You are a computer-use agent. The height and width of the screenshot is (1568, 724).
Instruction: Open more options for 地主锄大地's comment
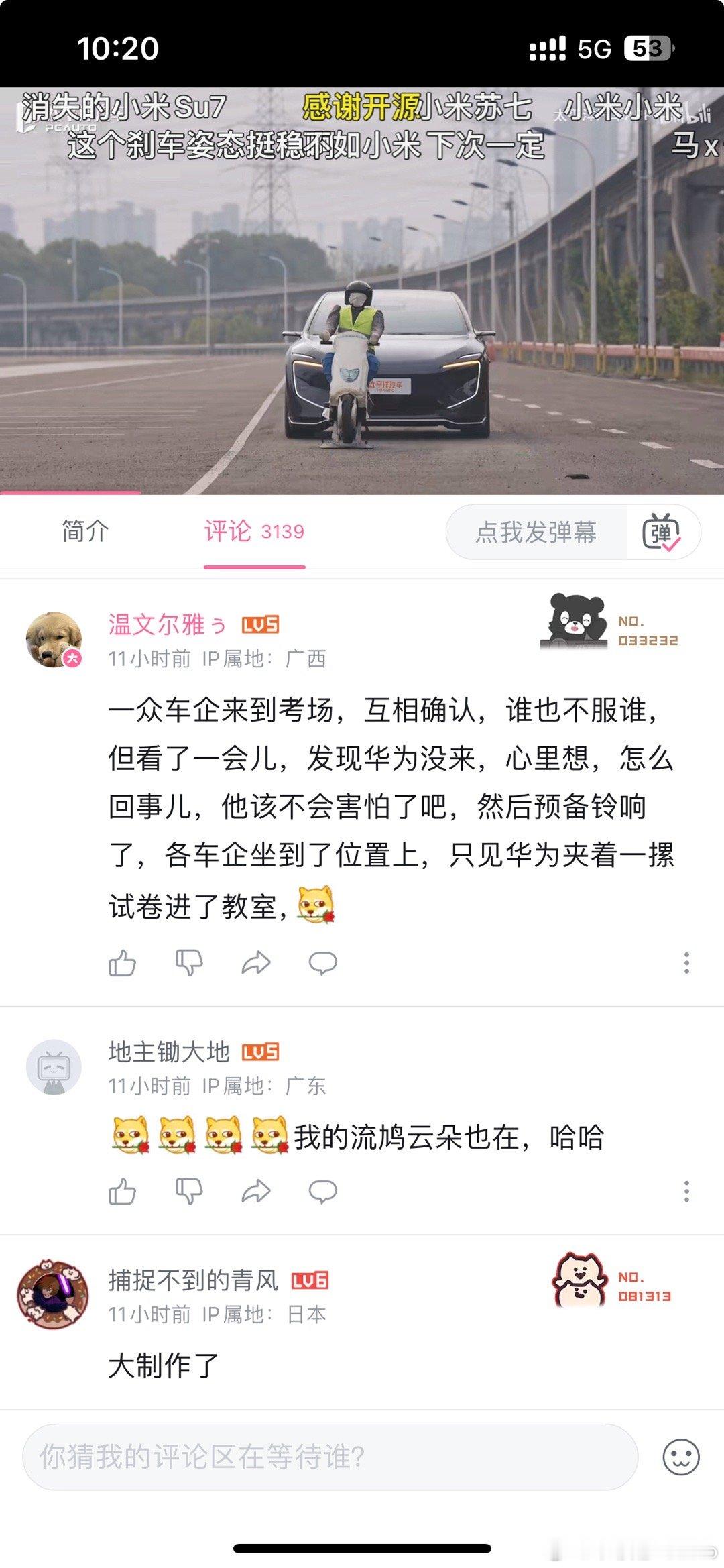(x=686, y=1192)
